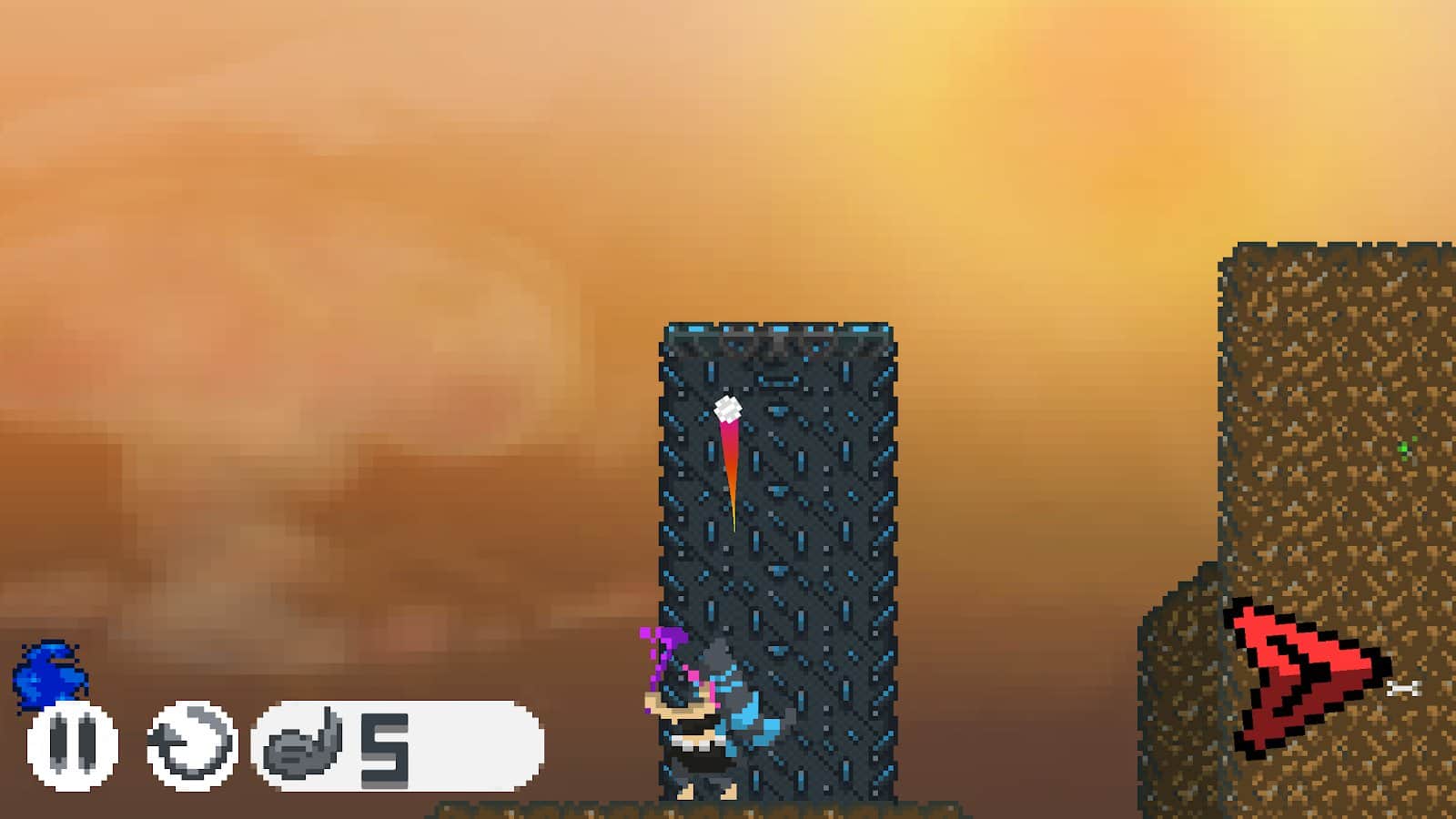The height and width of the screenshot is (819, 1456).
Task: Restart the level with the circular arrow
Action: (192, 744)
